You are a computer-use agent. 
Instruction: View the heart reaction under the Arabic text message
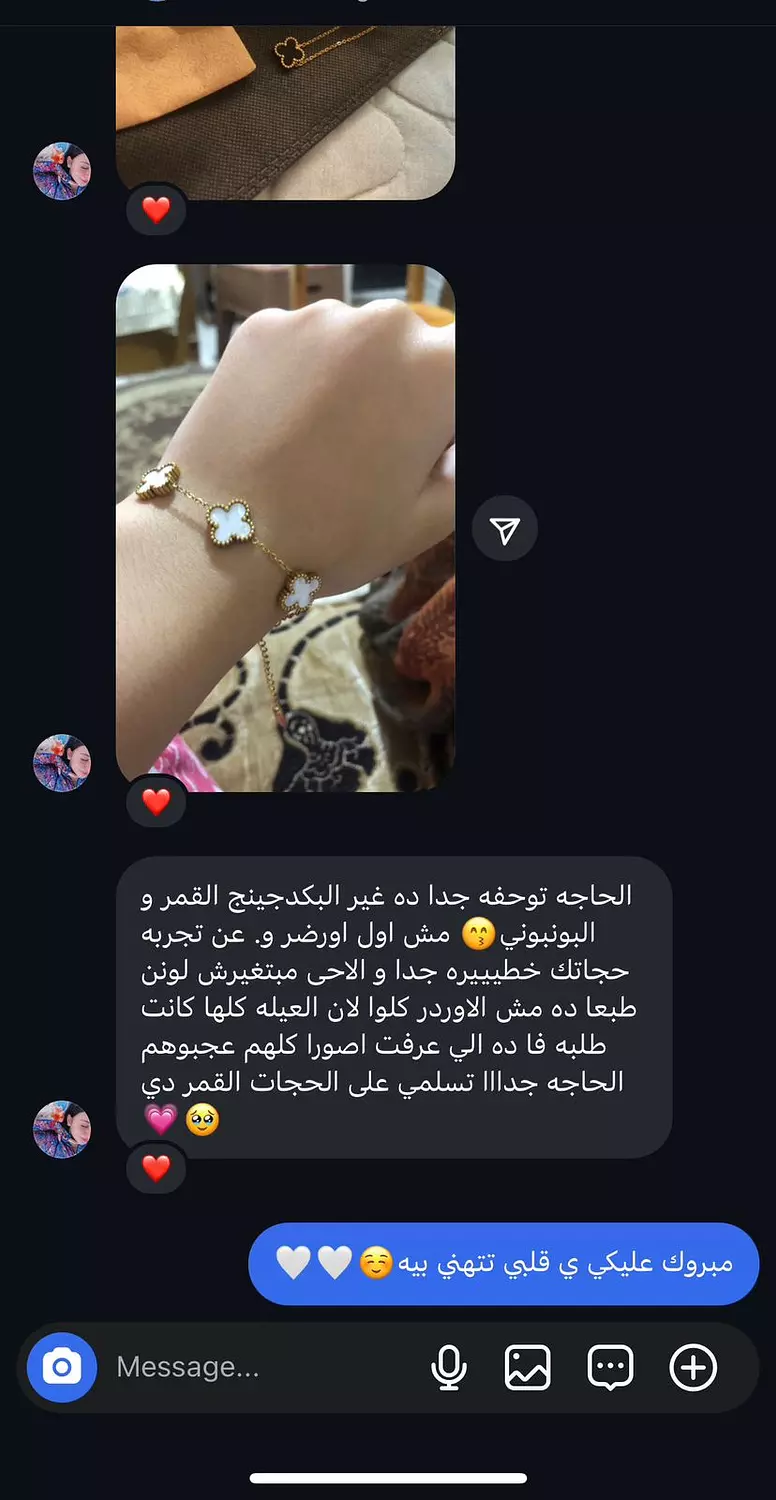(156, 1167)
